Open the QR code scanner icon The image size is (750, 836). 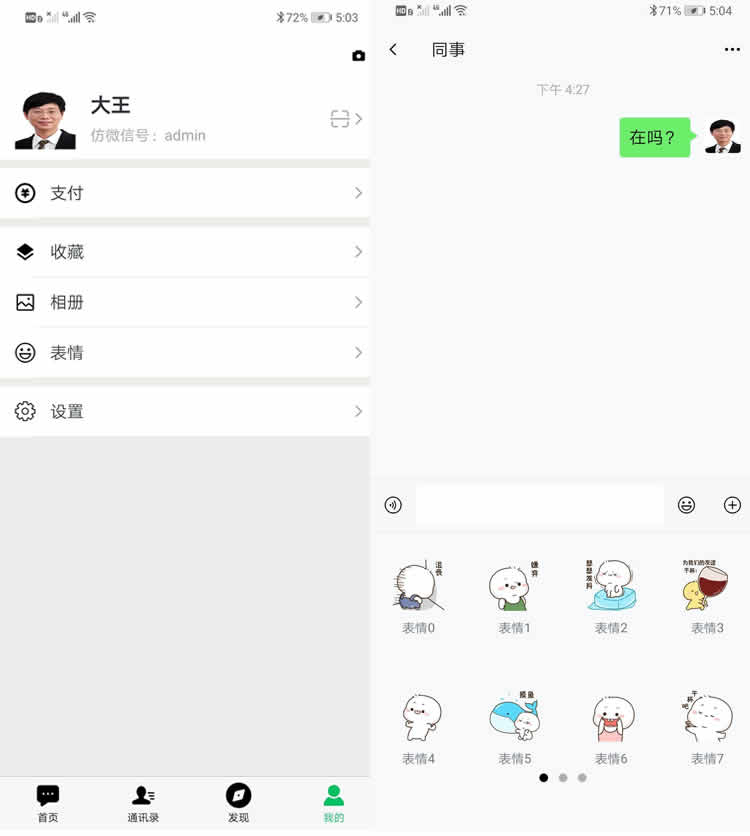coord(340,119)
